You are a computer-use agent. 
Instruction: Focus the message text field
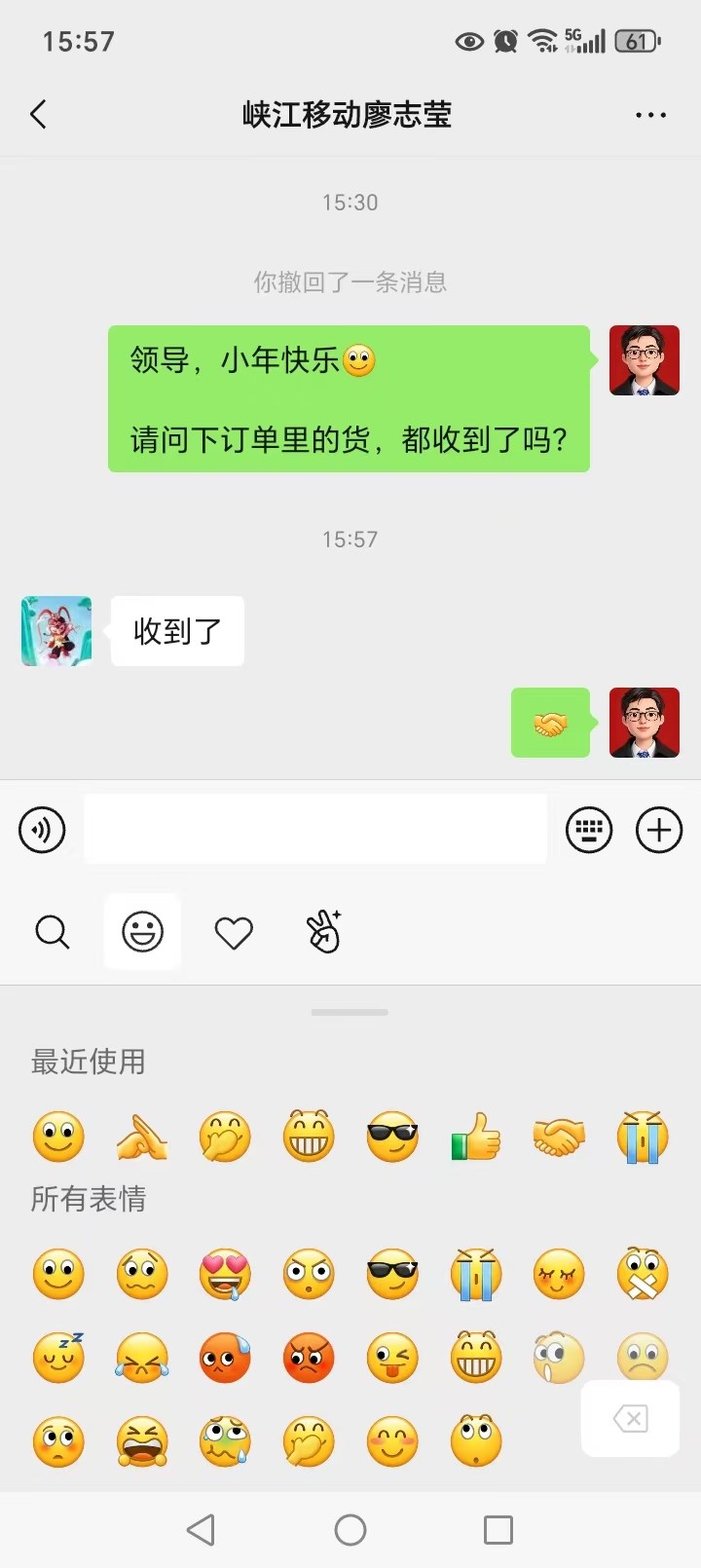[x=315, y=829]
